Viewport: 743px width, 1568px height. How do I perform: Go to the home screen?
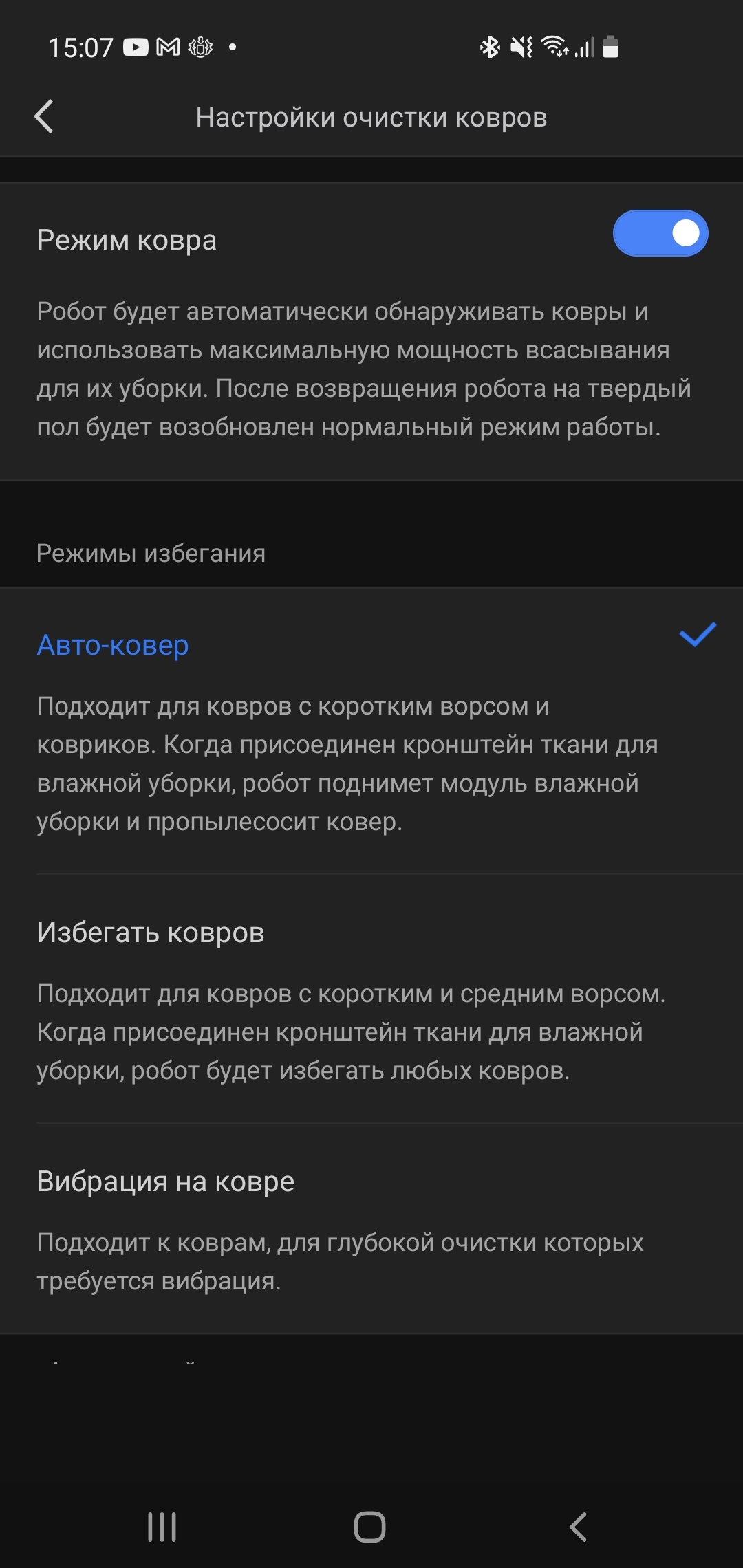click(x=370, y=1527)
